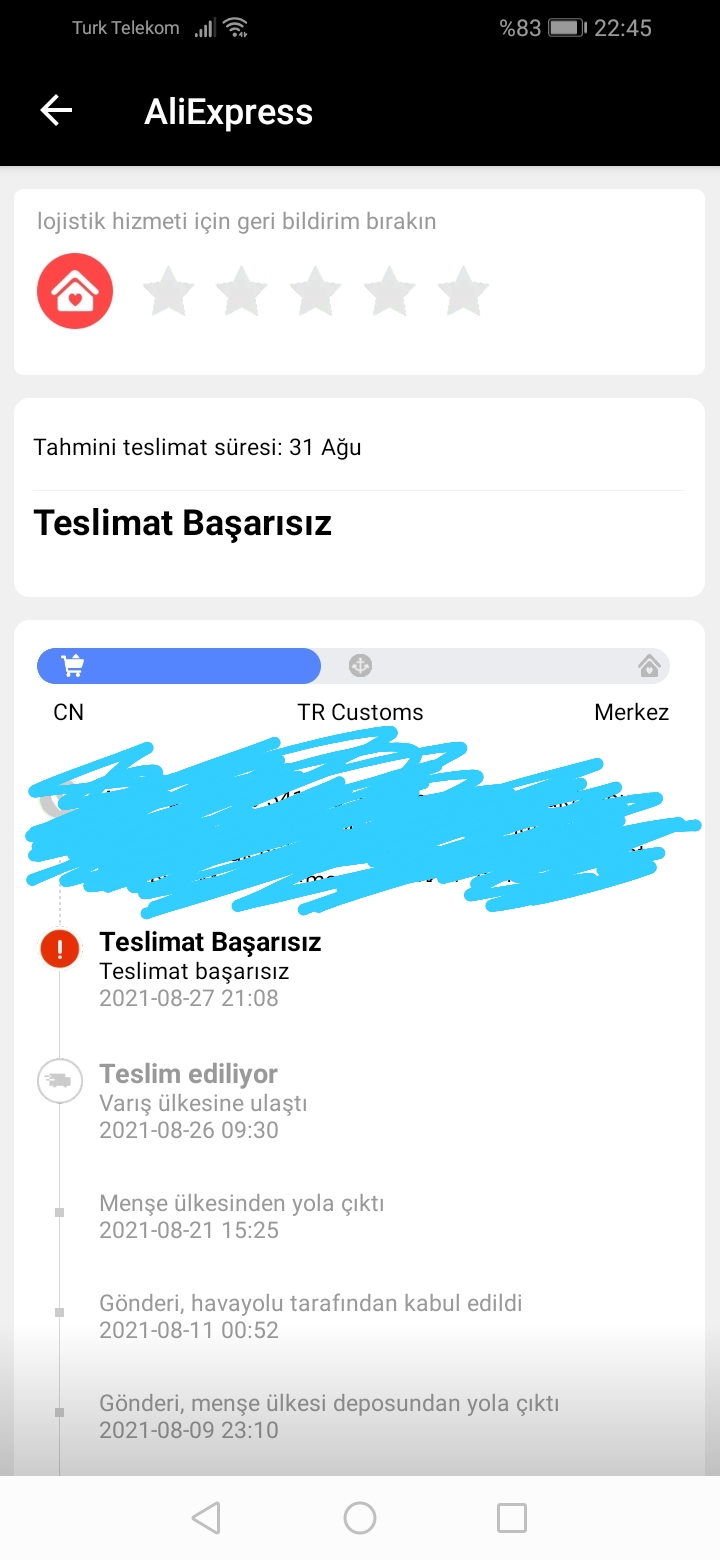Screen dimensions: 720x1560
Task: Rate the logistics service one star
Action: (x=167, y=292)
